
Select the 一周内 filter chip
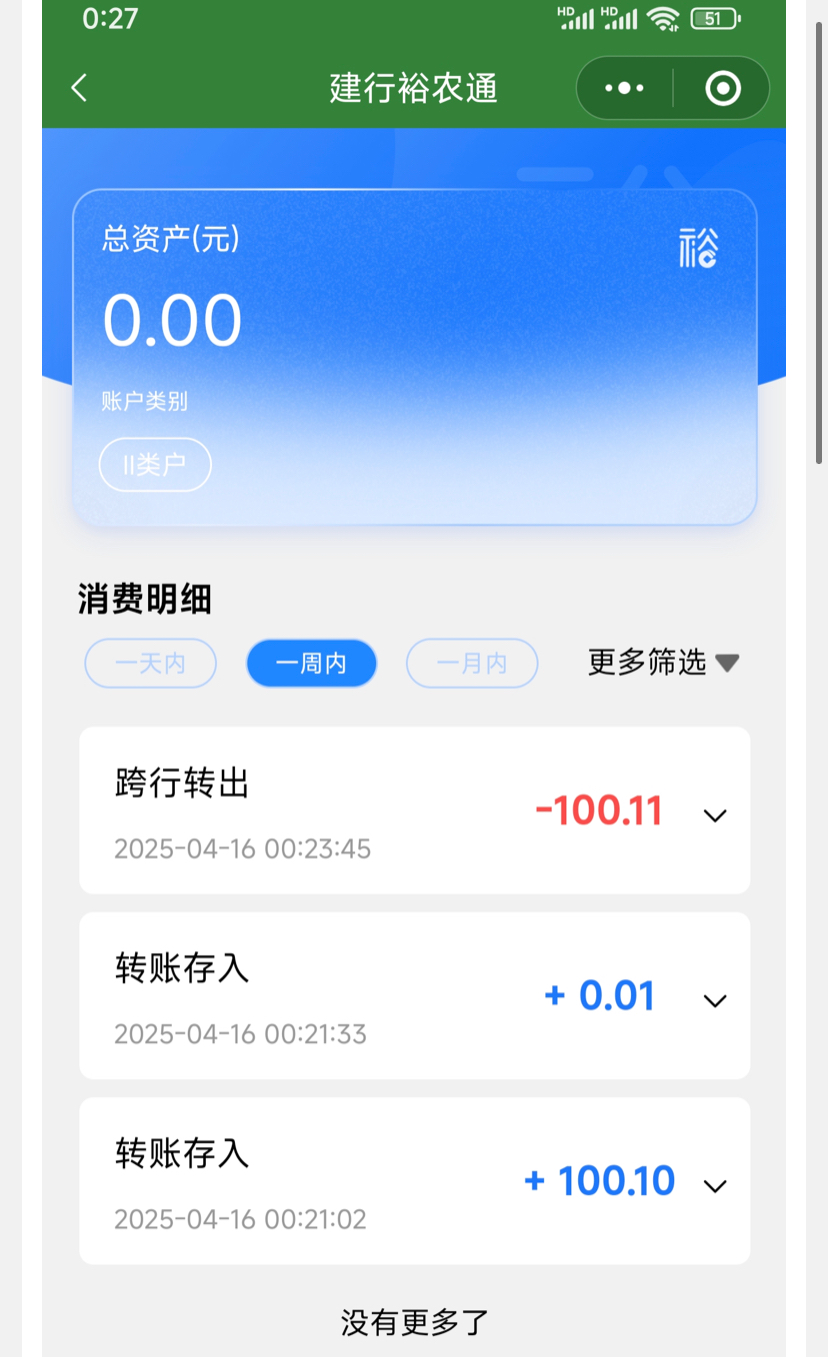pos(311,663)
